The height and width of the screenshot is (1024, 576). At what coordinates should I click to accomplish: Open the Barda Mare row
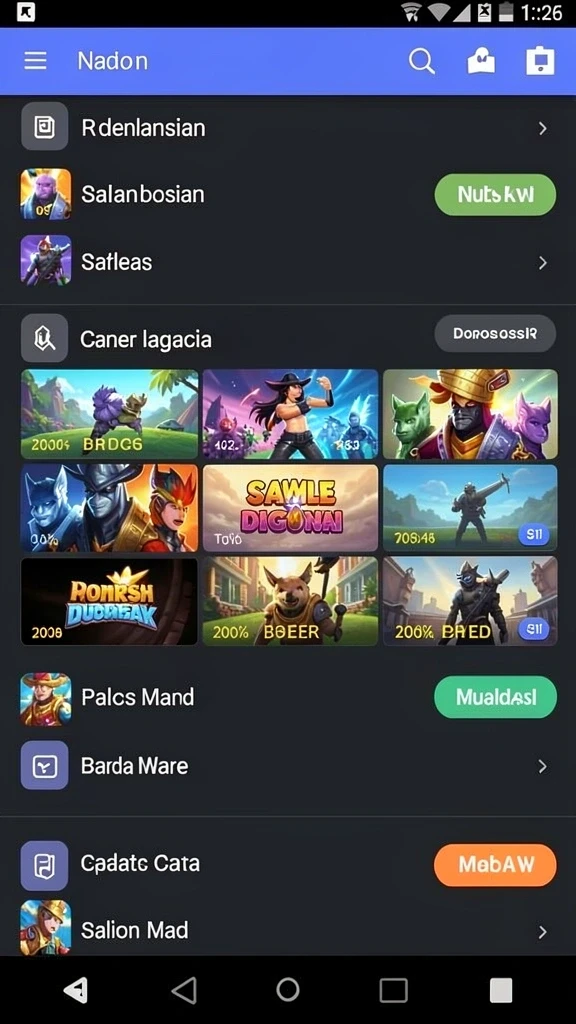tap(288, 765)
